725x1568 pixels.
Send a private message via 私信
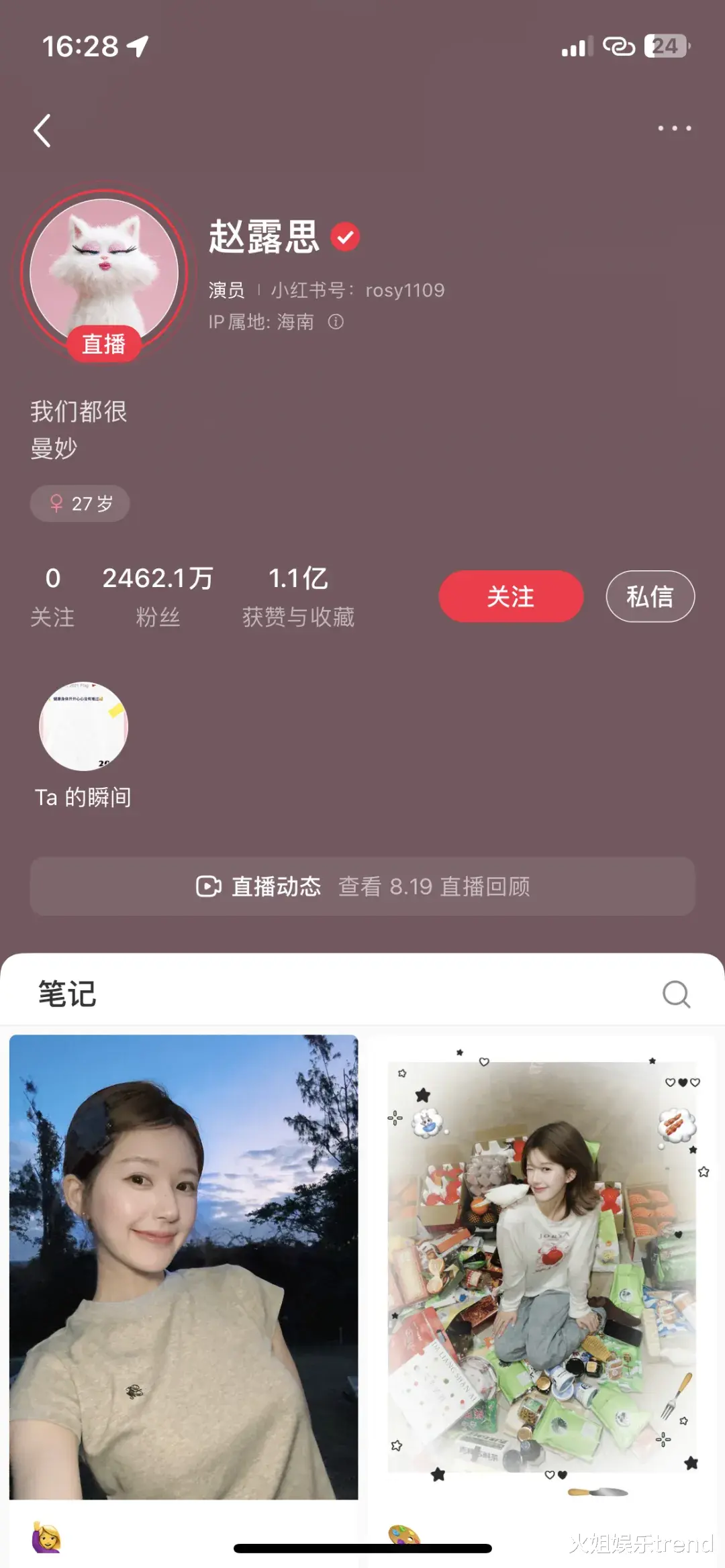[650, 596]
